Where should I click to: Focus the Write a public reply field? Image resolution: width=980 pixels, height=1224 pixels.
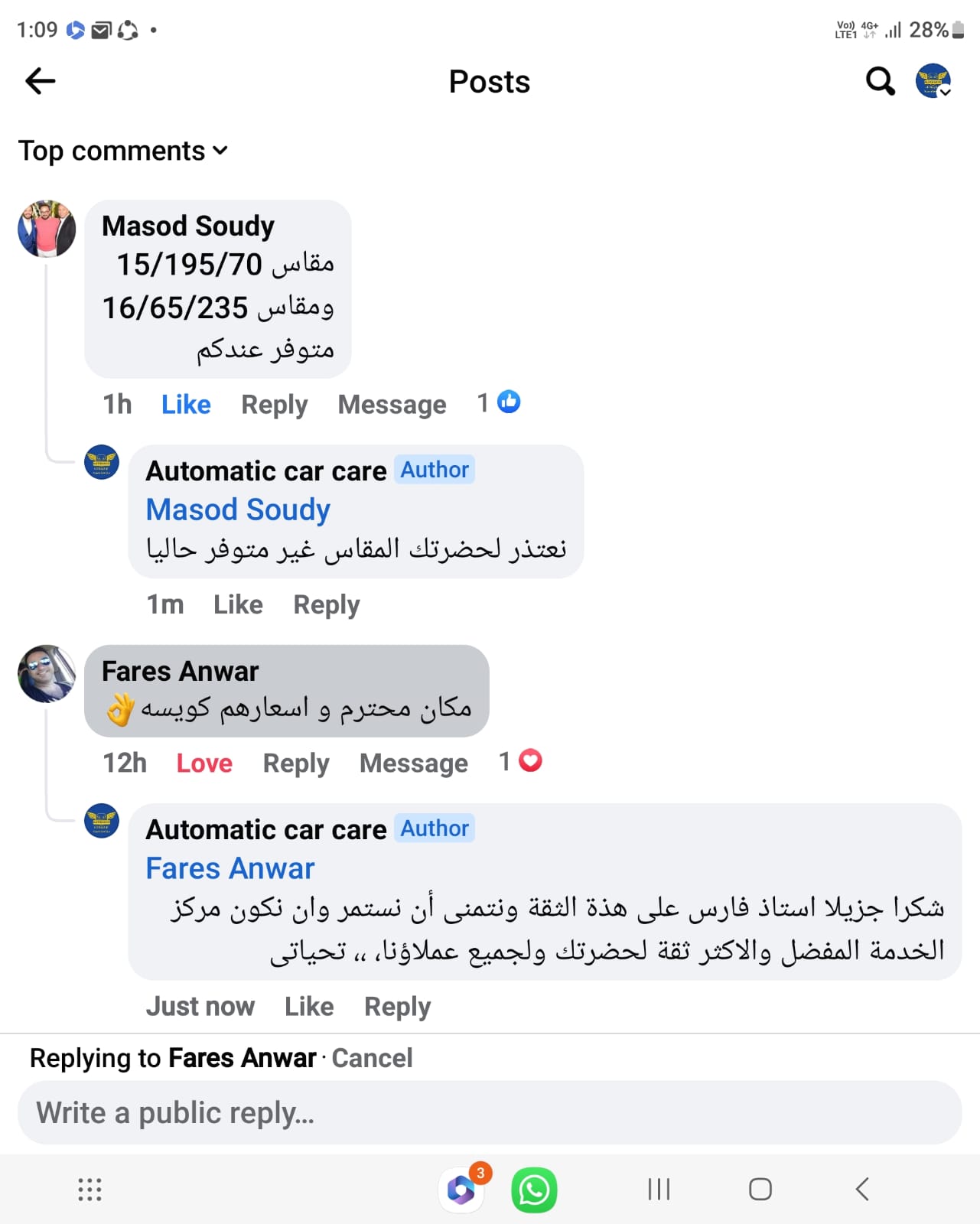(490, 1113)
